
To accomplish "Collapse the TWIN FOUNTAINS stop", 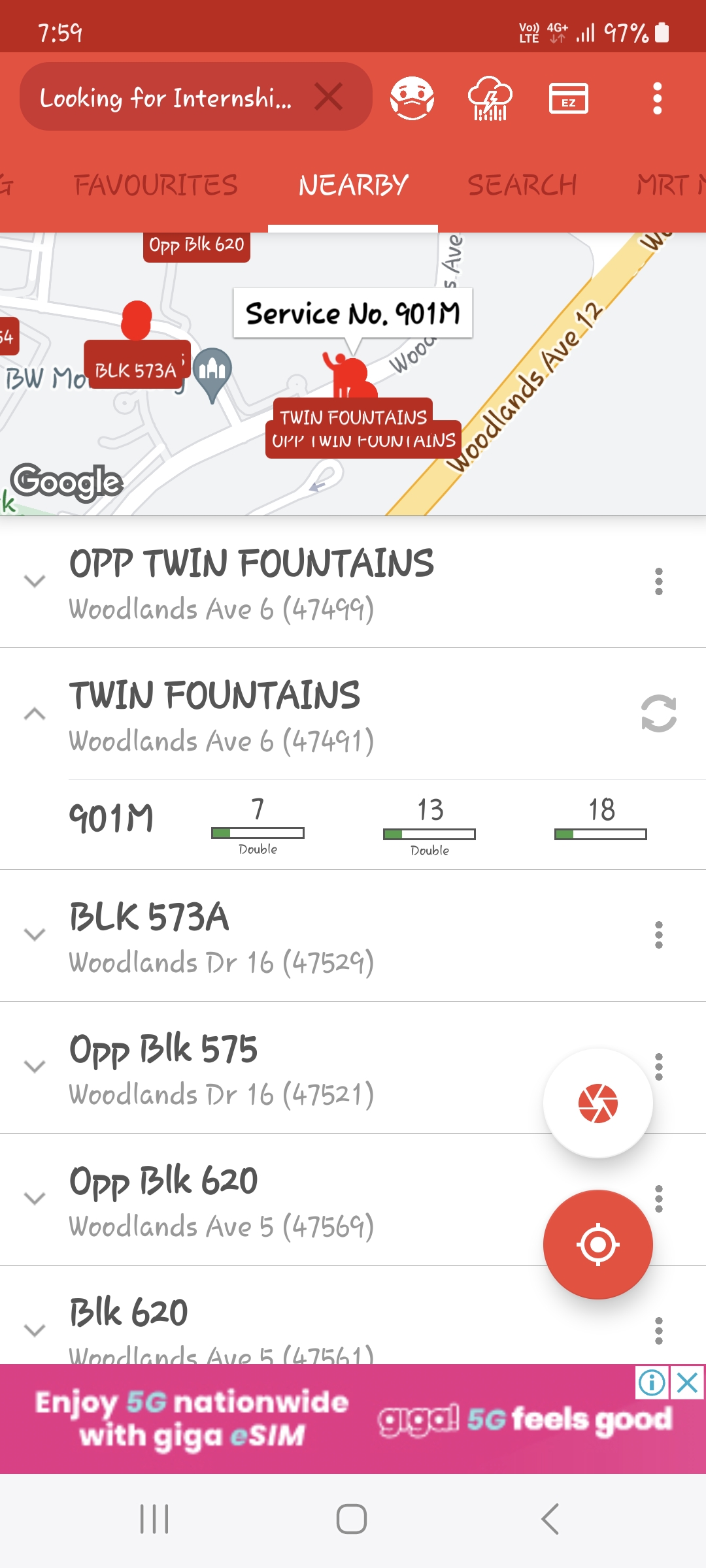I will tap(35, 713).
